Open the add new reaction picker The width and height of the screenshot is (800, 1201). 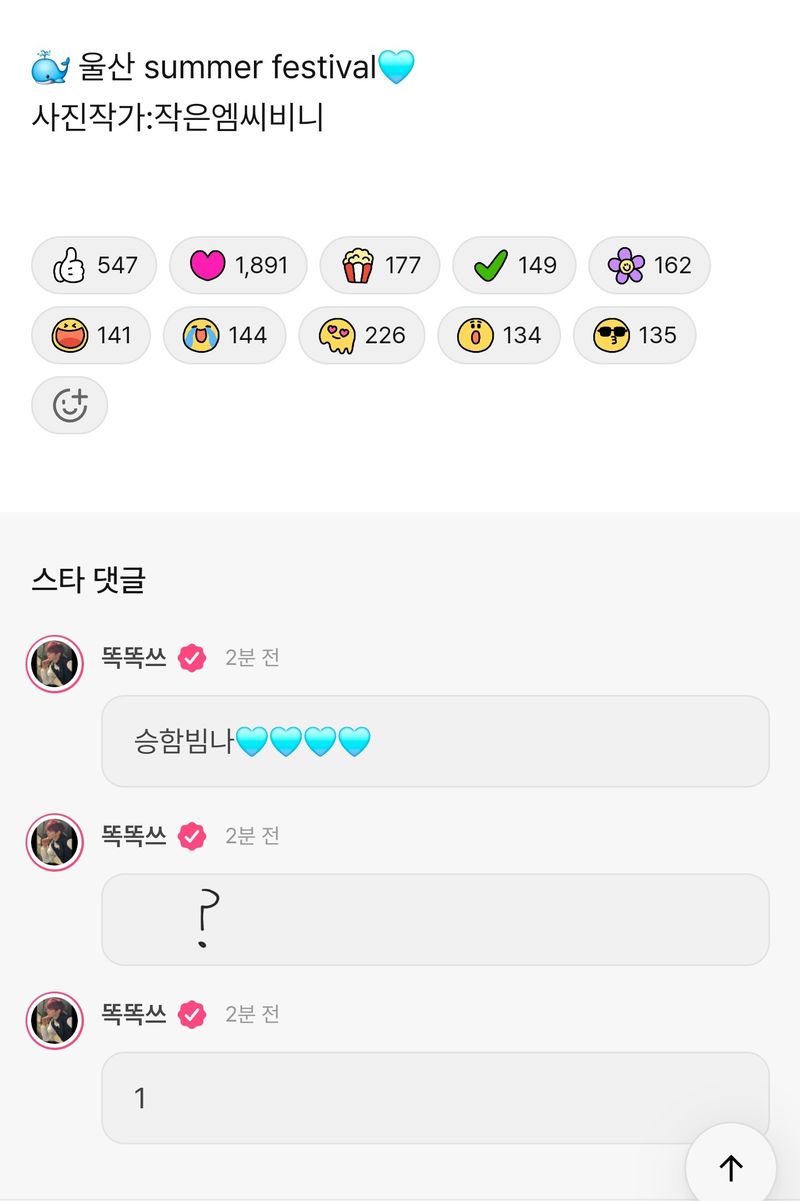(69, 405)
